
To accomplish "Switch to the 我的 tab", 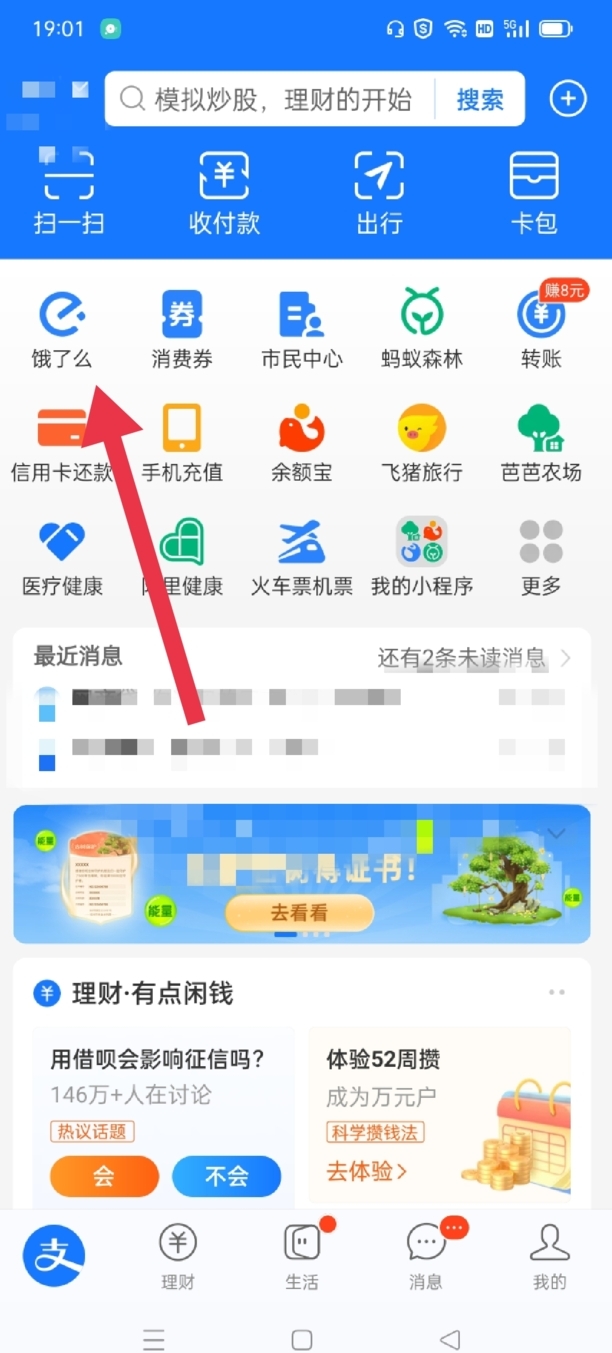I will pos(549,1257).
